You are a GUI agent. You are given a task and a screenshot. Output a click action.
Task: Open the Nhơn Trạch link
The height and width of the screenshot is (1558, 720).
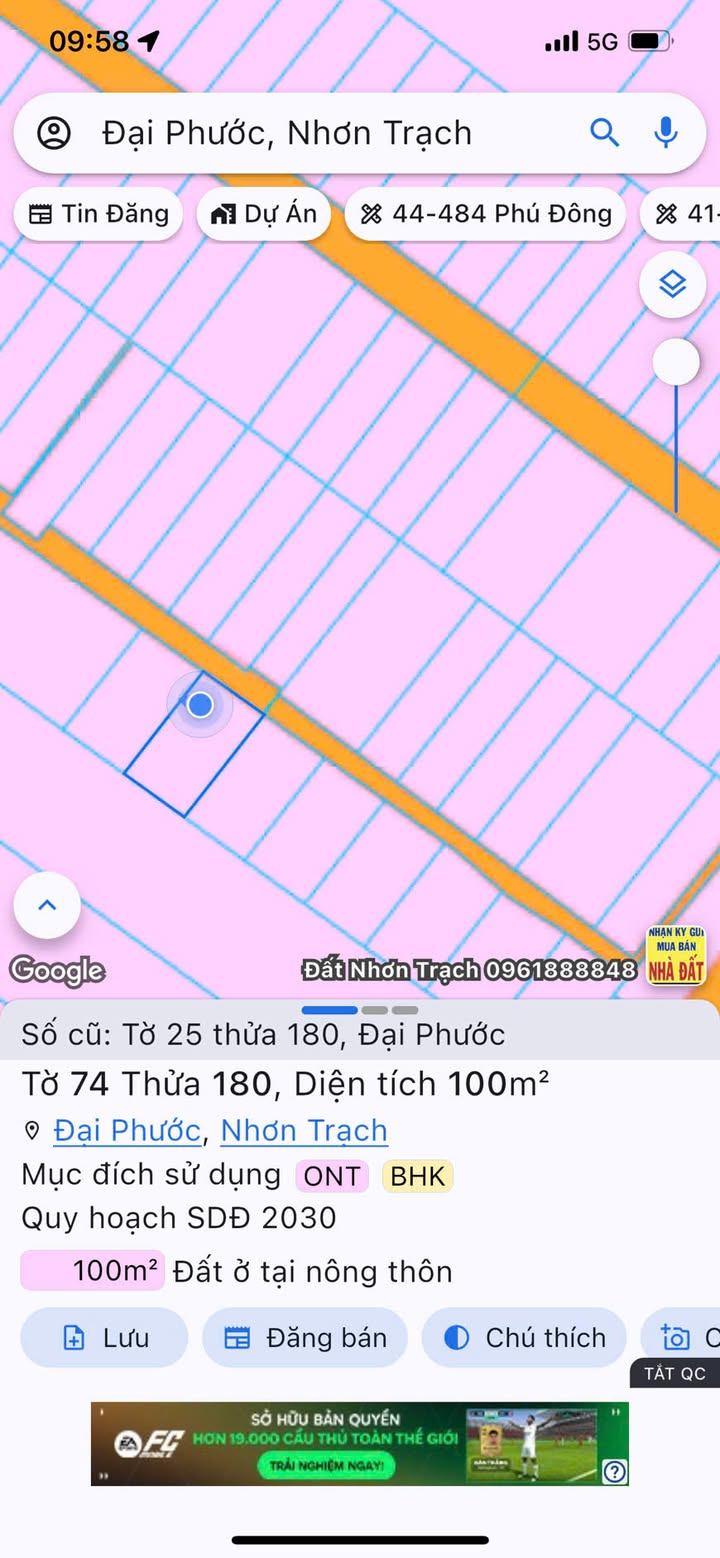pyautogui.click(x=304, y=1130)
